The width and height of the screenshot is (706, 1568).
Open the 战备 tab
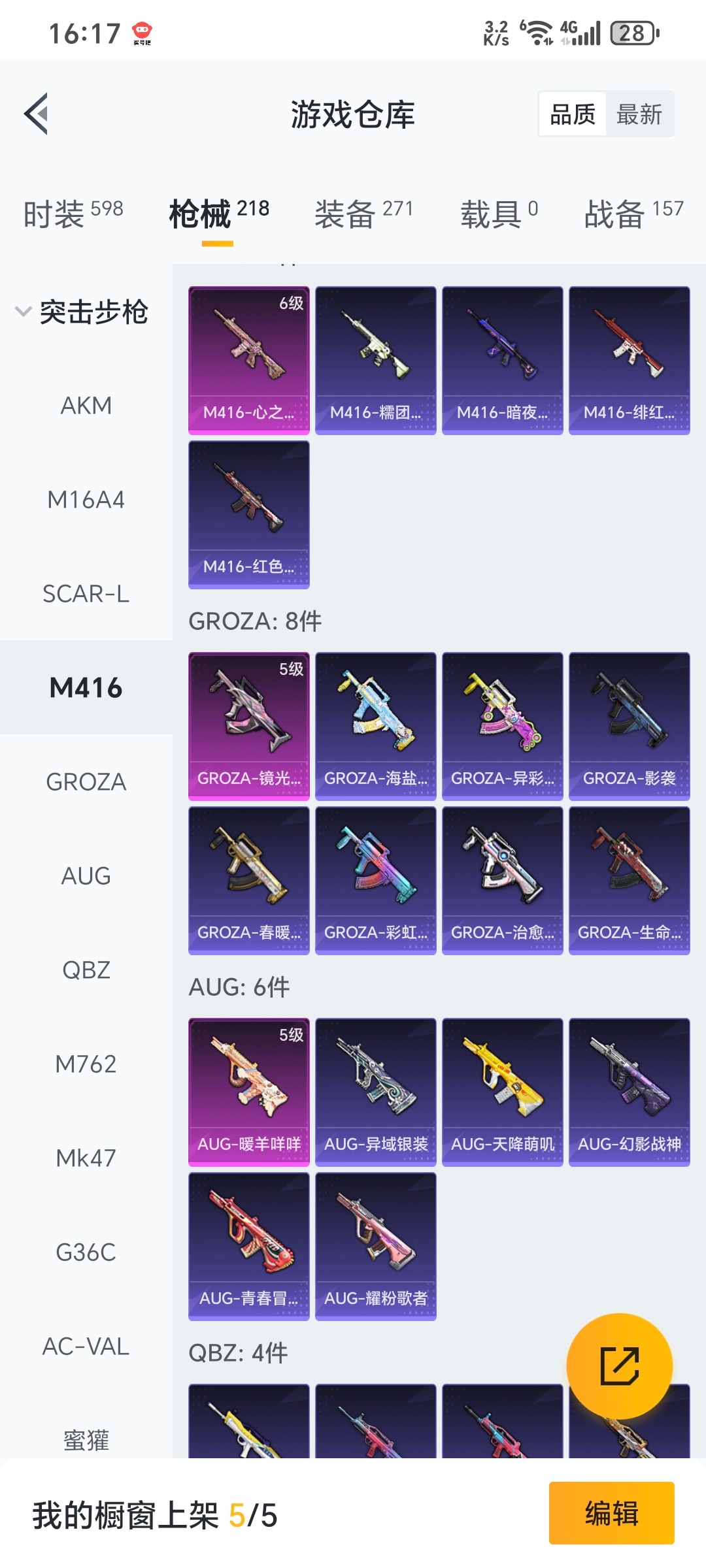633,213
